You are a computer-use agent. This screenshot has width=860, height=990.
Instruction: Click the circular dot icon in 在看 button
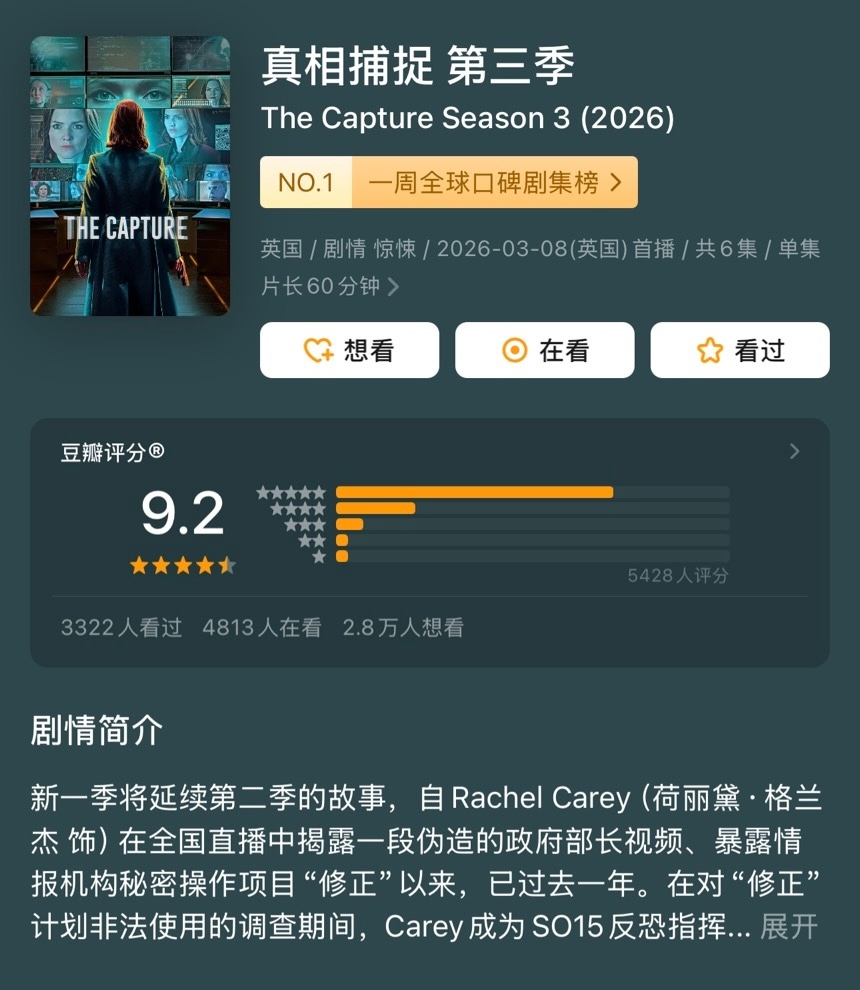(x=513, y=350)
